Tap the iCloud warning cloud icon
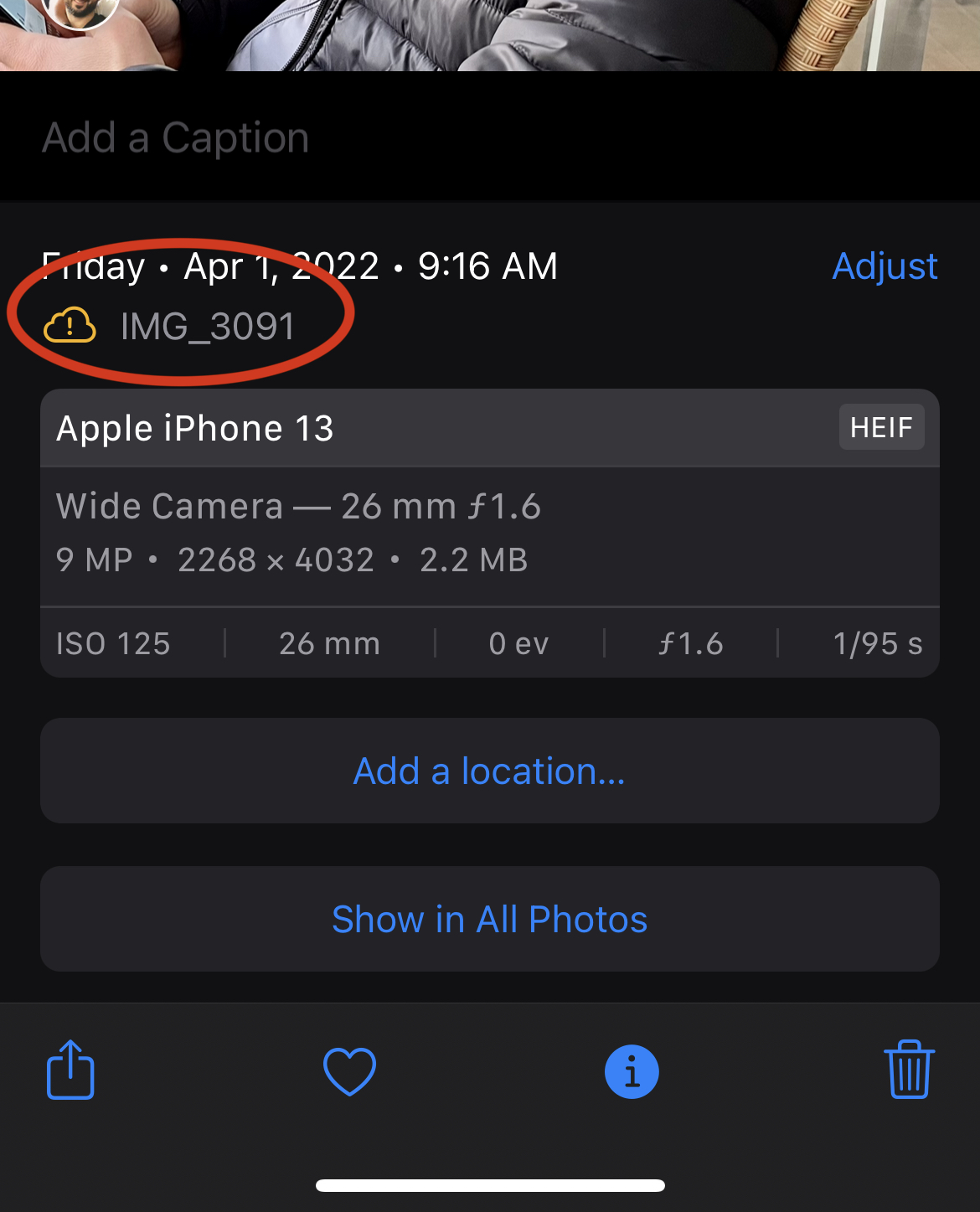The image size is (980, 1212). click(x=70, y=326)
